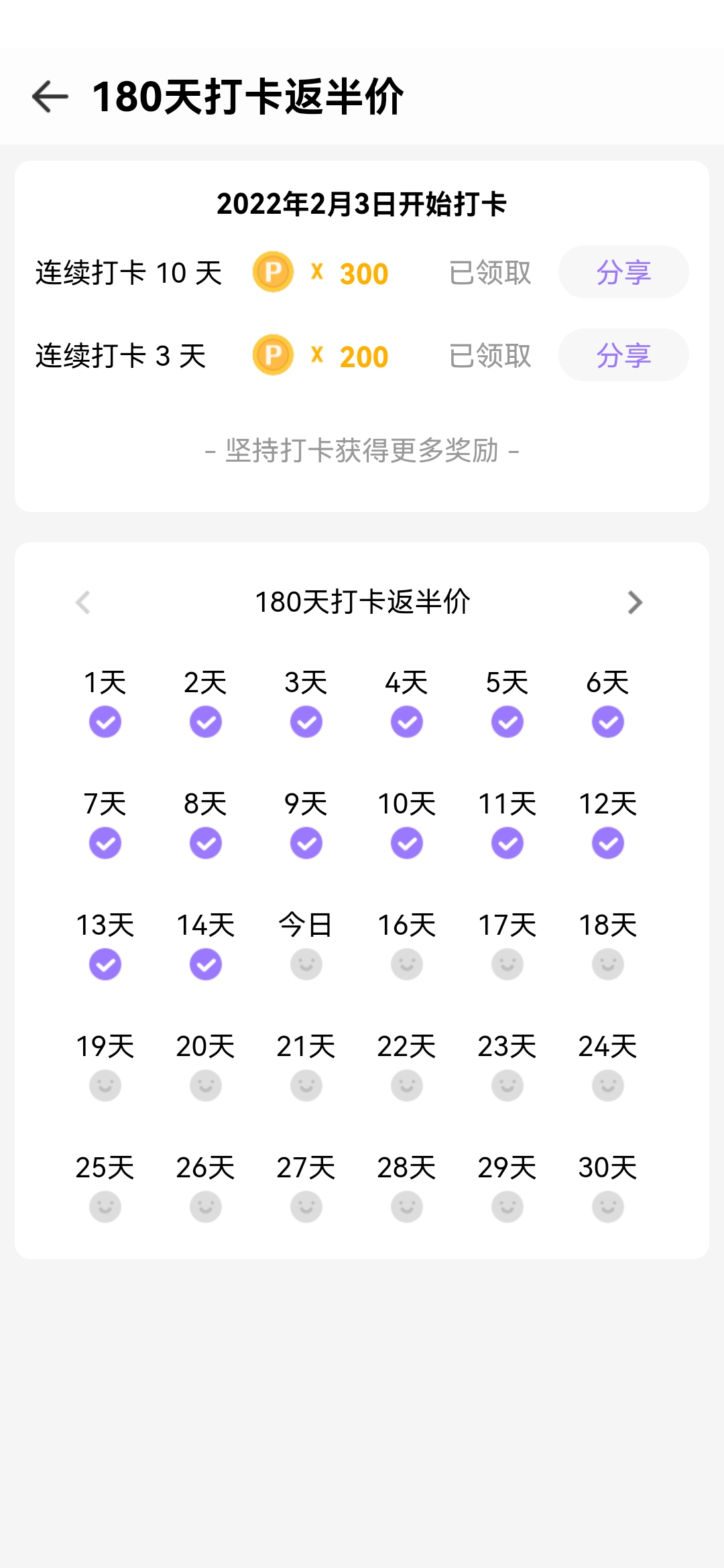Click the gray smiley icon for day 19
Viewport: 724px width, 1568px height.
[105, 1086]
